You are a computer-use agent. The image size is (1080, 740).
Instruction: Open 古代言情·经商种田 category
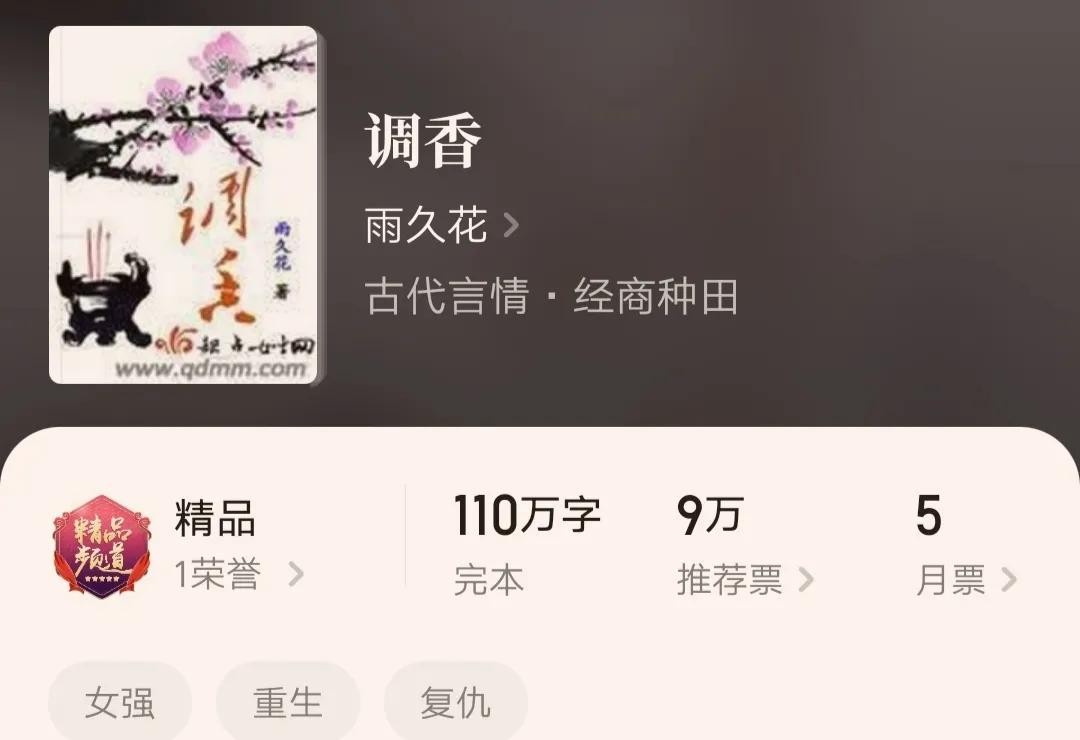(552, 297)
